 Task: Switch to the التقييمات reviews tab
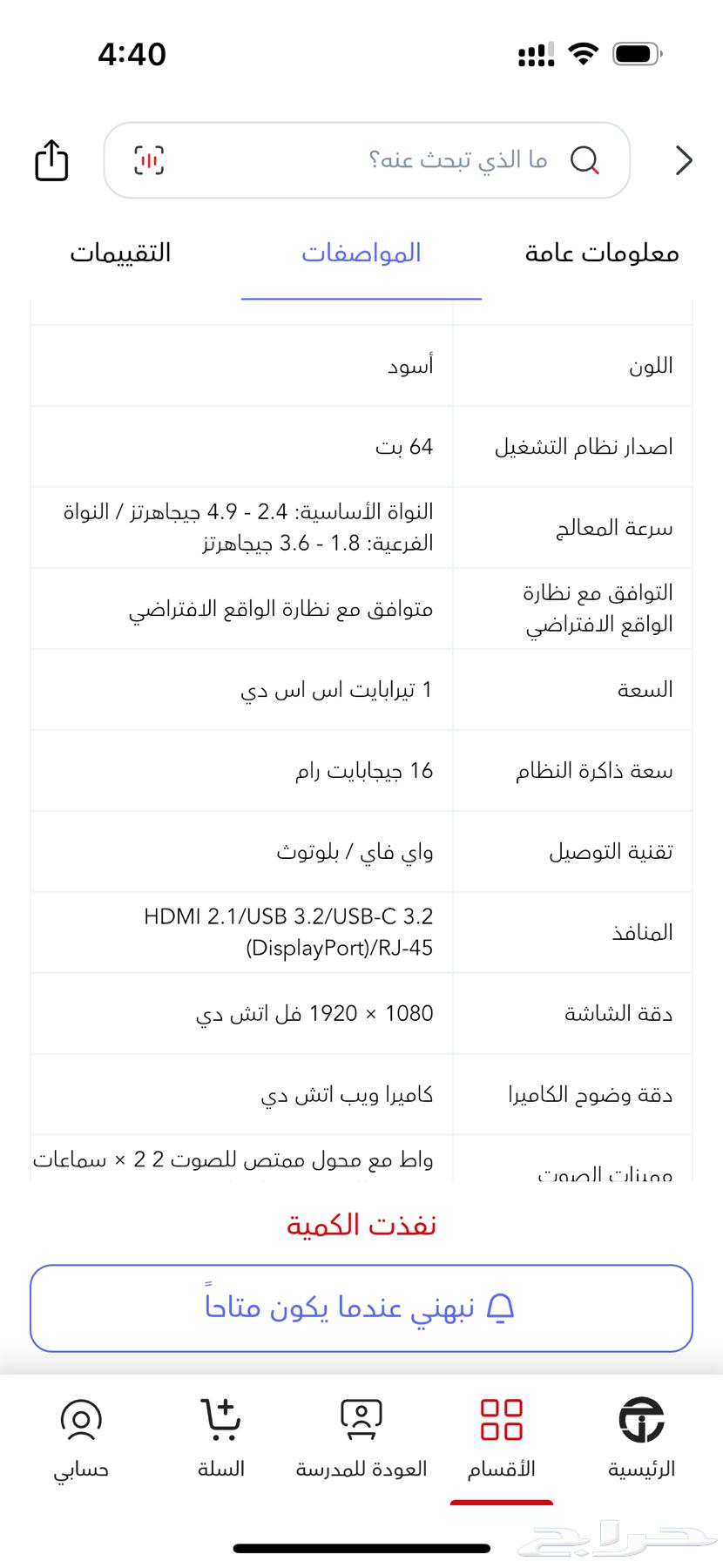pos(121,253)
